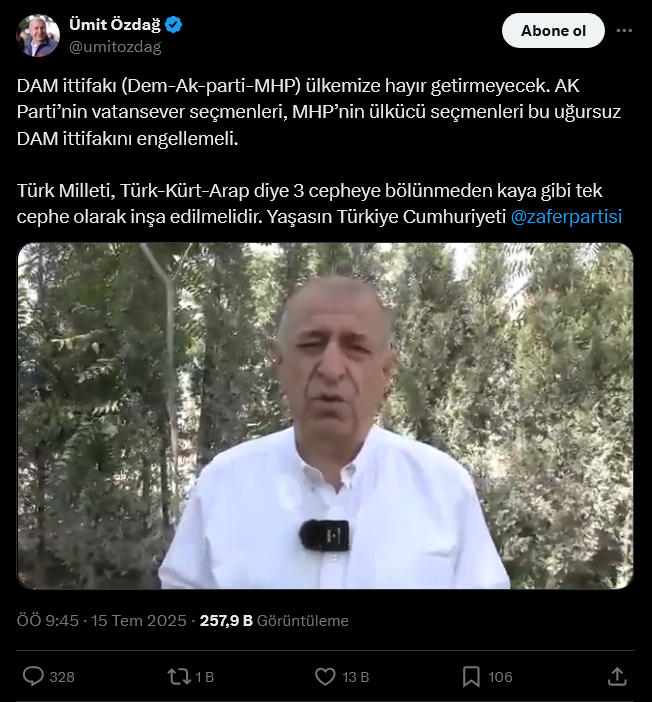Share this post

point(617,677)
